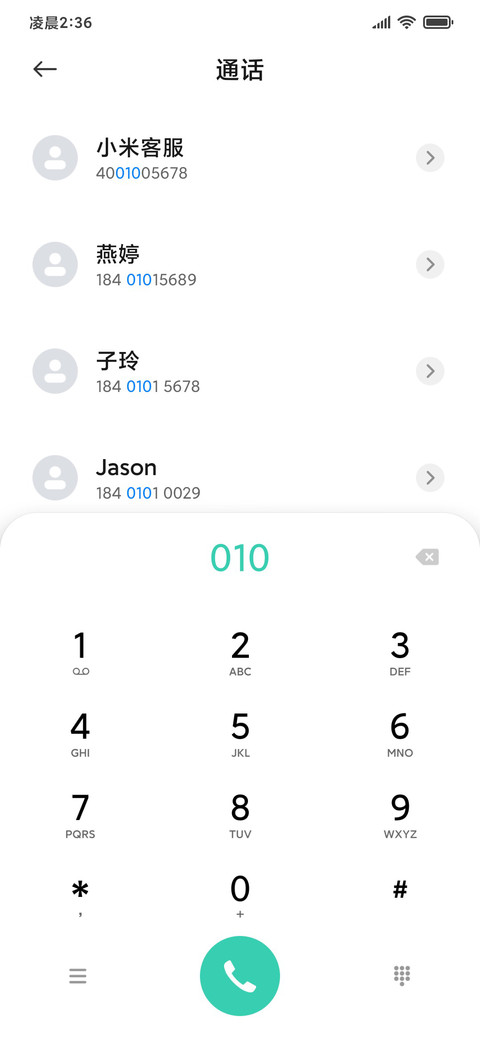Delete the last dialed digit
480x1040 pixels.
428,557
